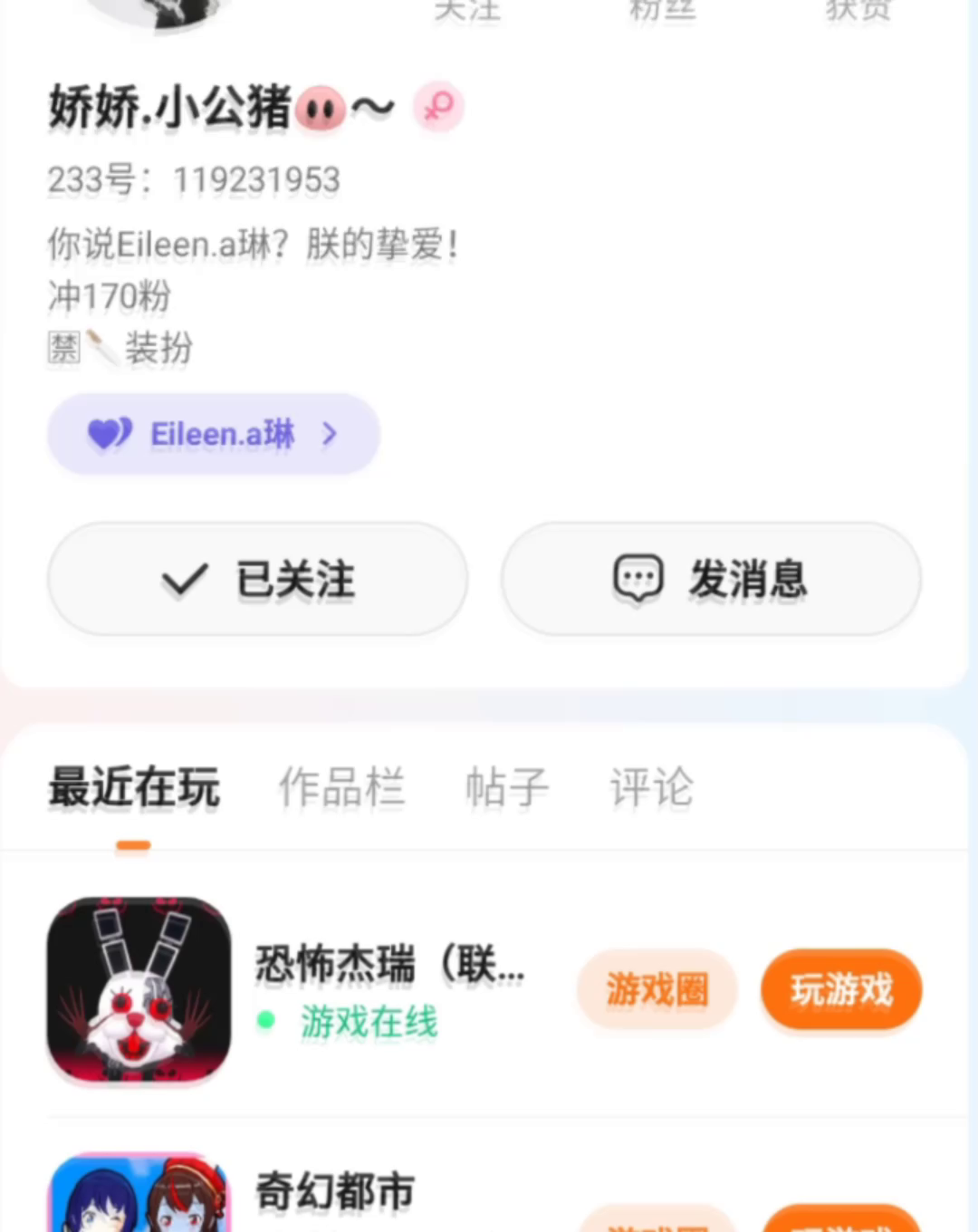Image resolution: width=978 pixels, height=1232 pixels.
Task: Open the 奇幻都市 game entry
Action: pos(335,1191)
